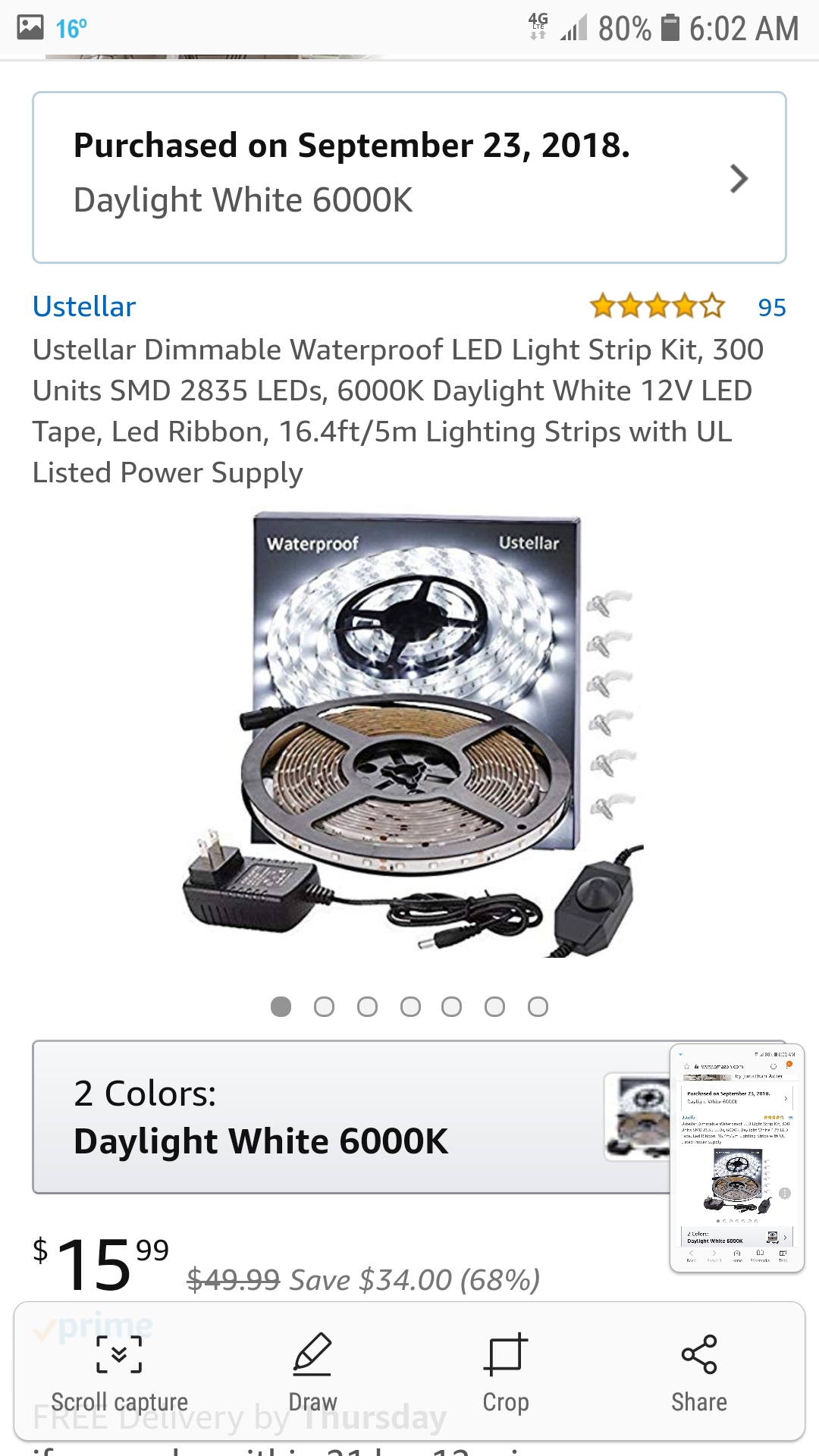Open the Ustellar brand link
This screenshot has height=1456, width=819.
tap(84, 306)
